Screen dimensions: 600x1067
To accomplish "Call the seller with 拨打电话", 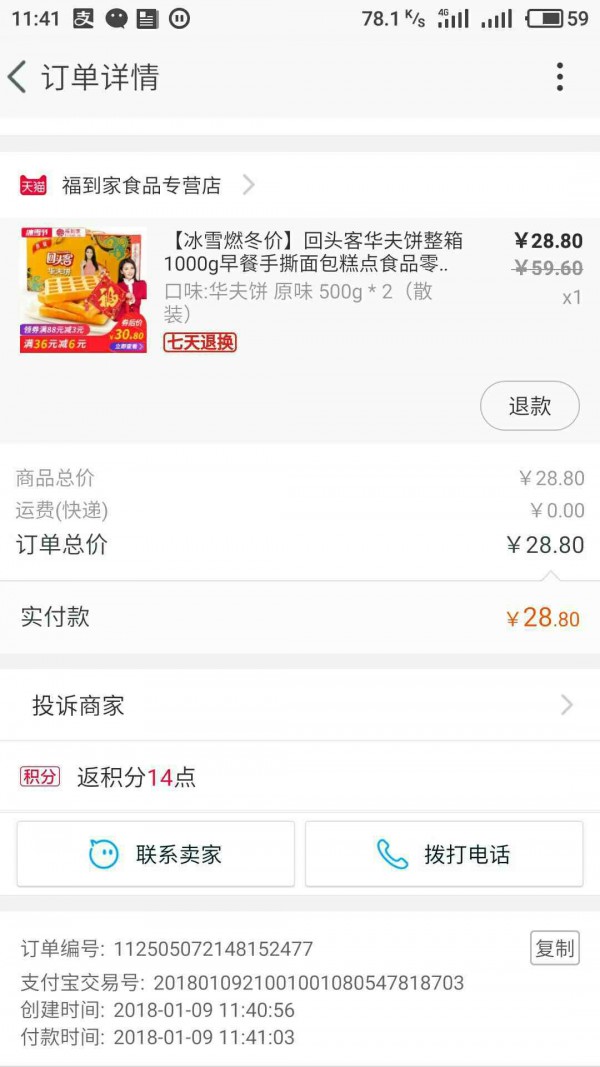I will (444, 854).
